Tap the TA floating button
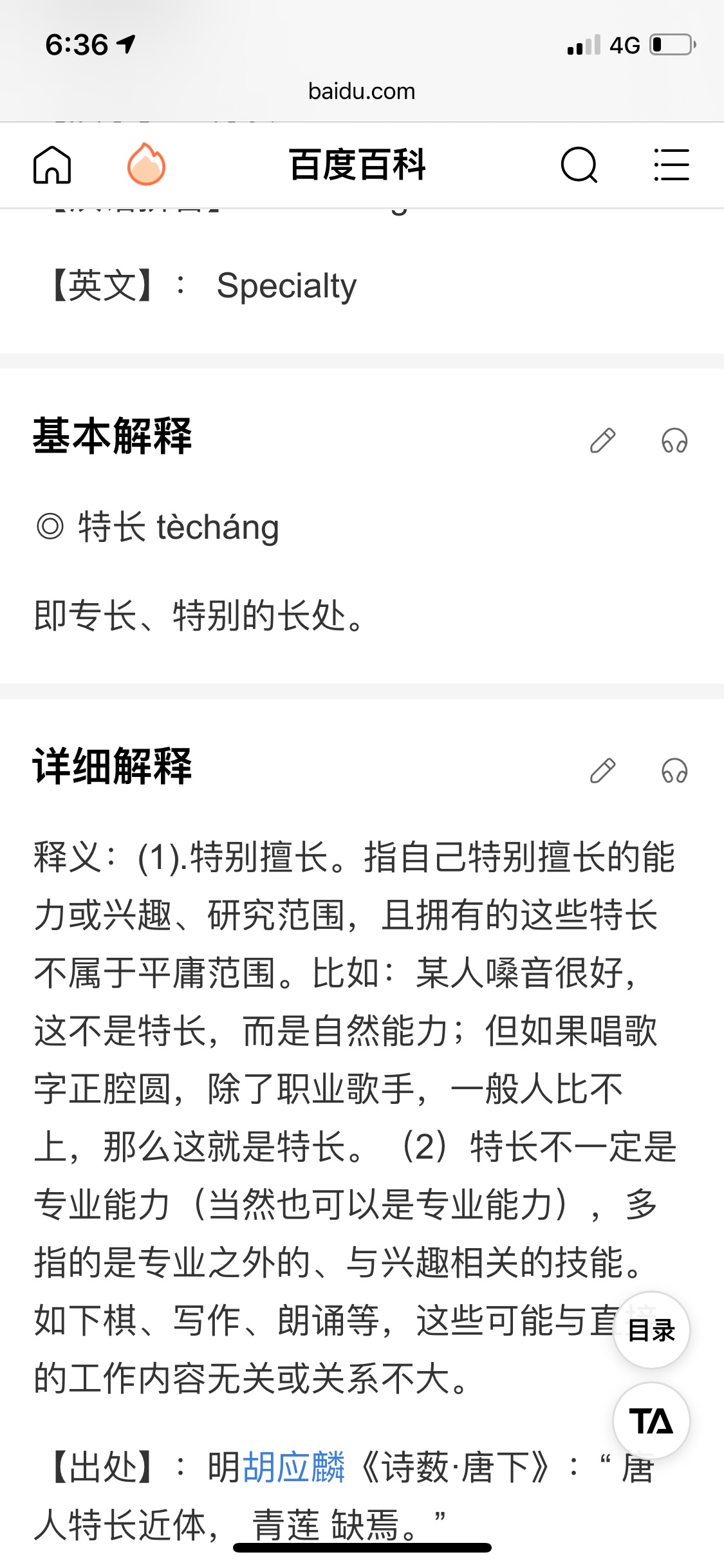724x1568 pixels. tap(651, 1421)
